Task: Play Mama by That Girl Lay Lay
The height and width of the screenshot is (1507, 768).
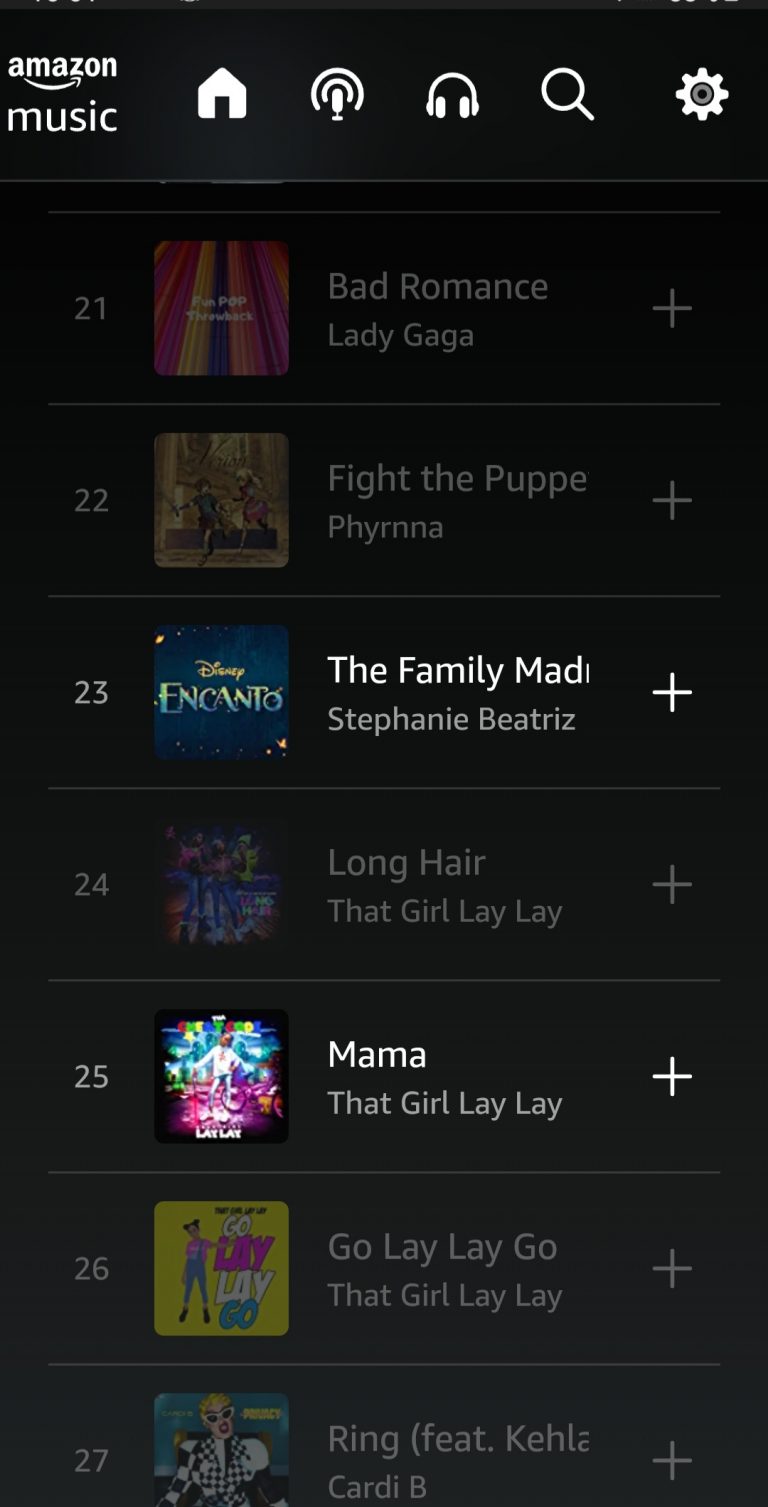Action: [x=384, y=1076]
